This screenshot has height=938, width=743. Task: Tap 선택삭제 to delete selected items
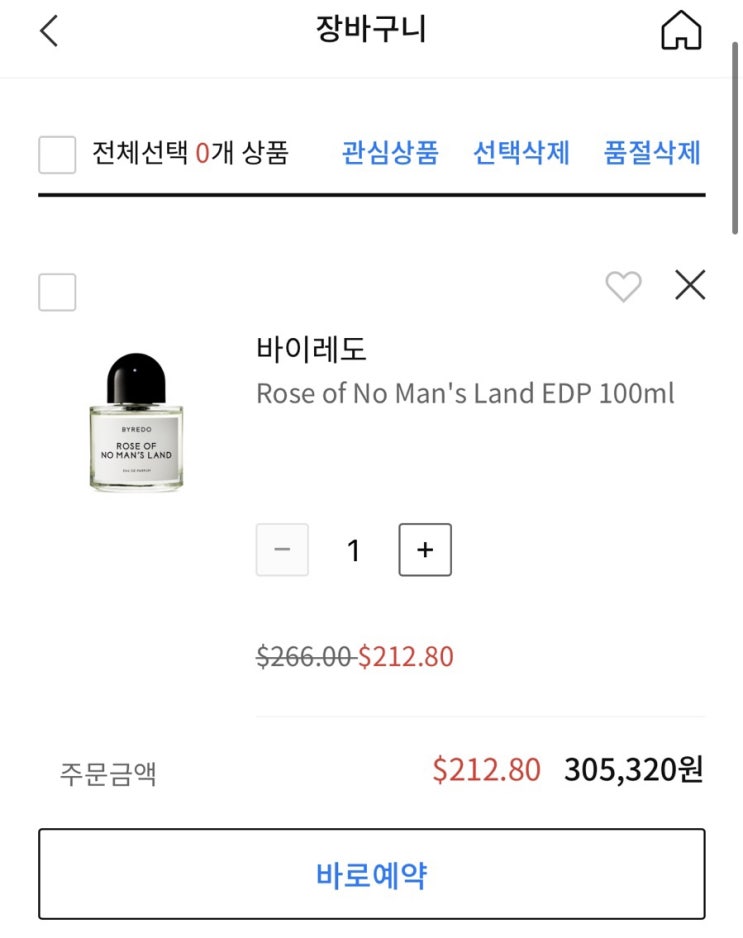(x=521, y=153)
